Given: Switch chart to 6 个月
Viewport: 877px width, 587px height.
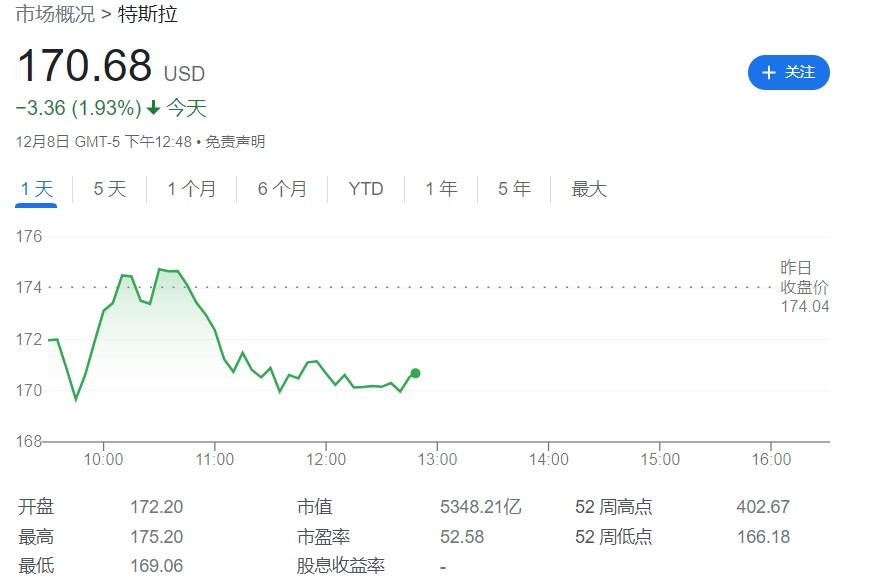Looking at the screenshot, I should coord(282,189).
